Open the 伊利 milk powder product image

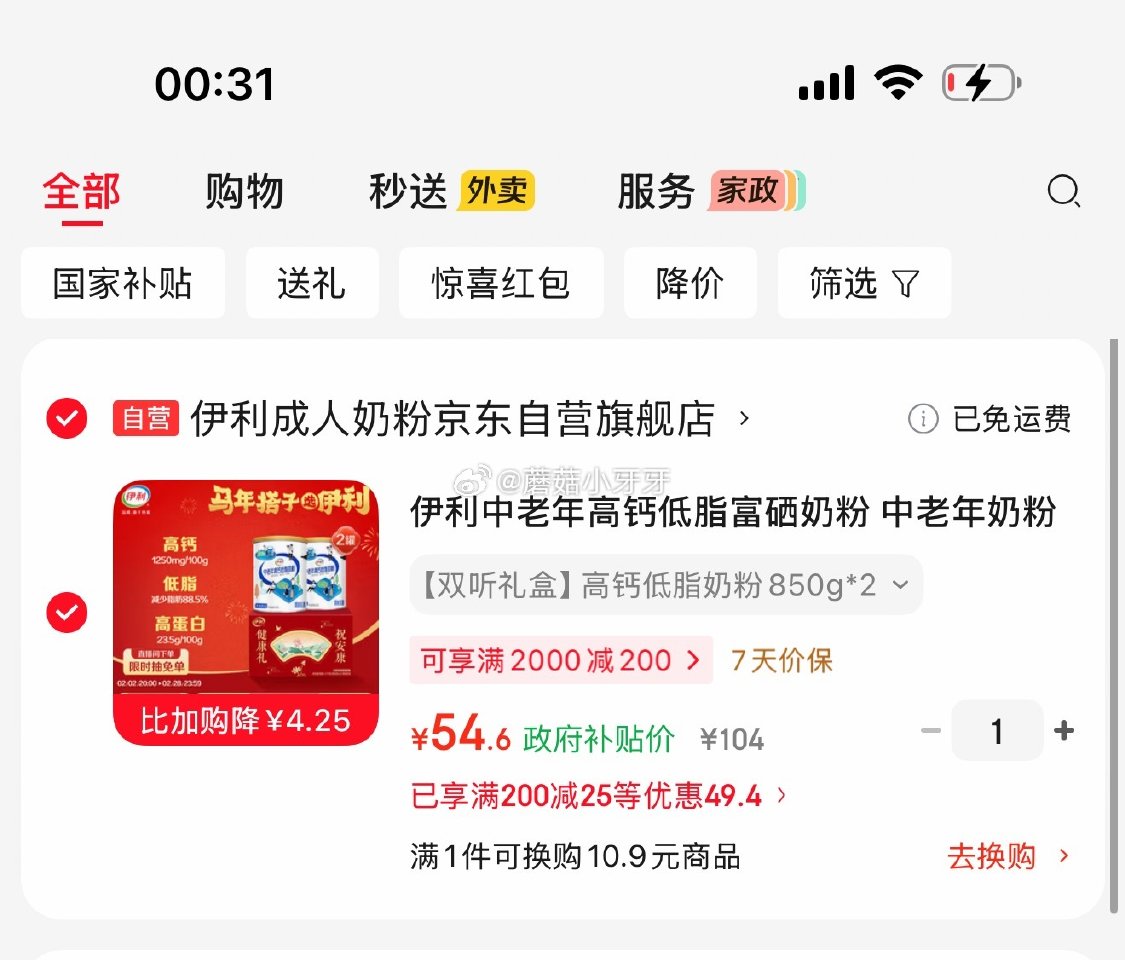(x=246, y=612)
